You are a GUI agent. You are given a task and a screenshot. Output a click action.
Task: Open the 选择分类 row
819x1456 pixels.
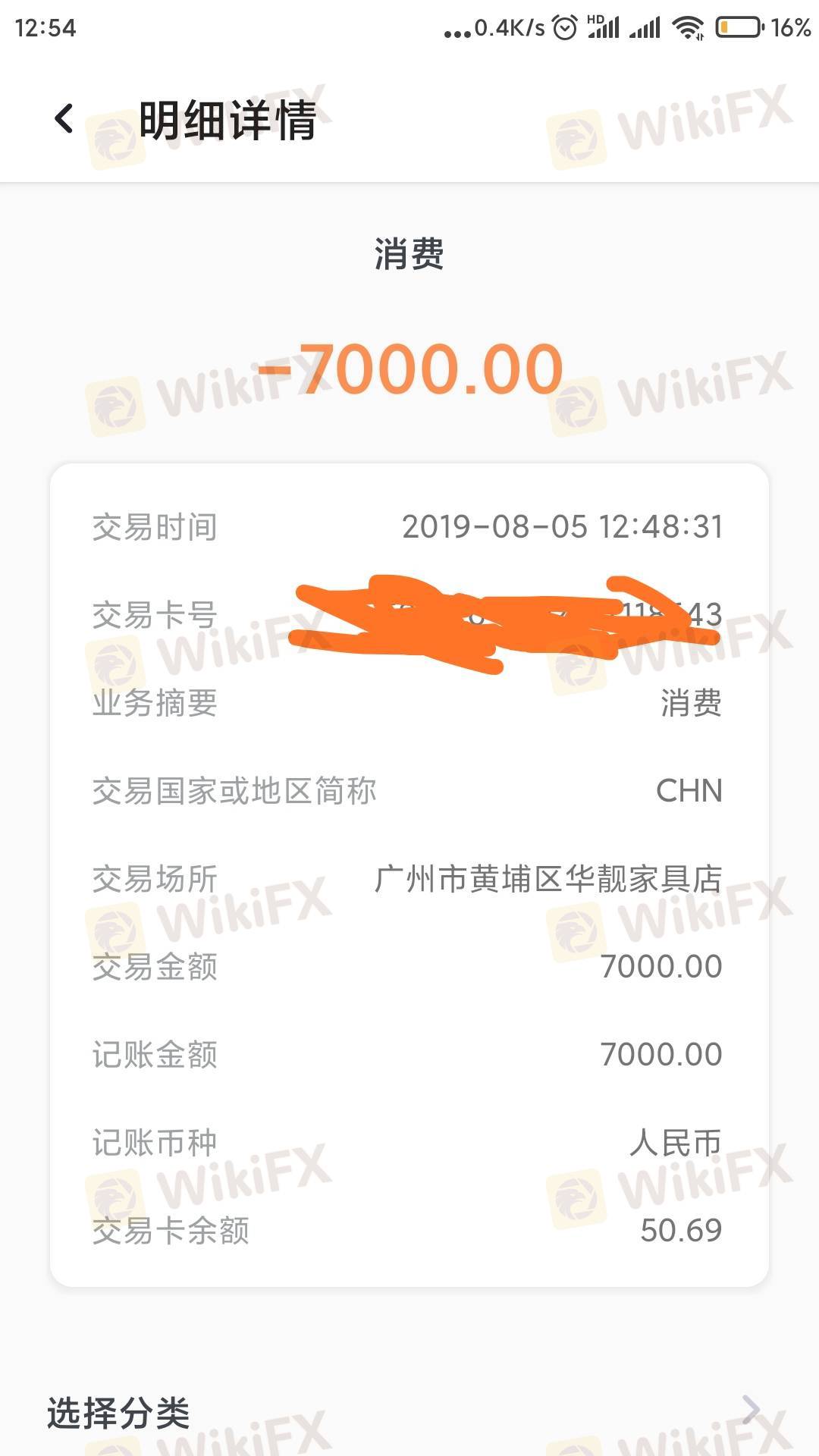(x=409, y=1412)
